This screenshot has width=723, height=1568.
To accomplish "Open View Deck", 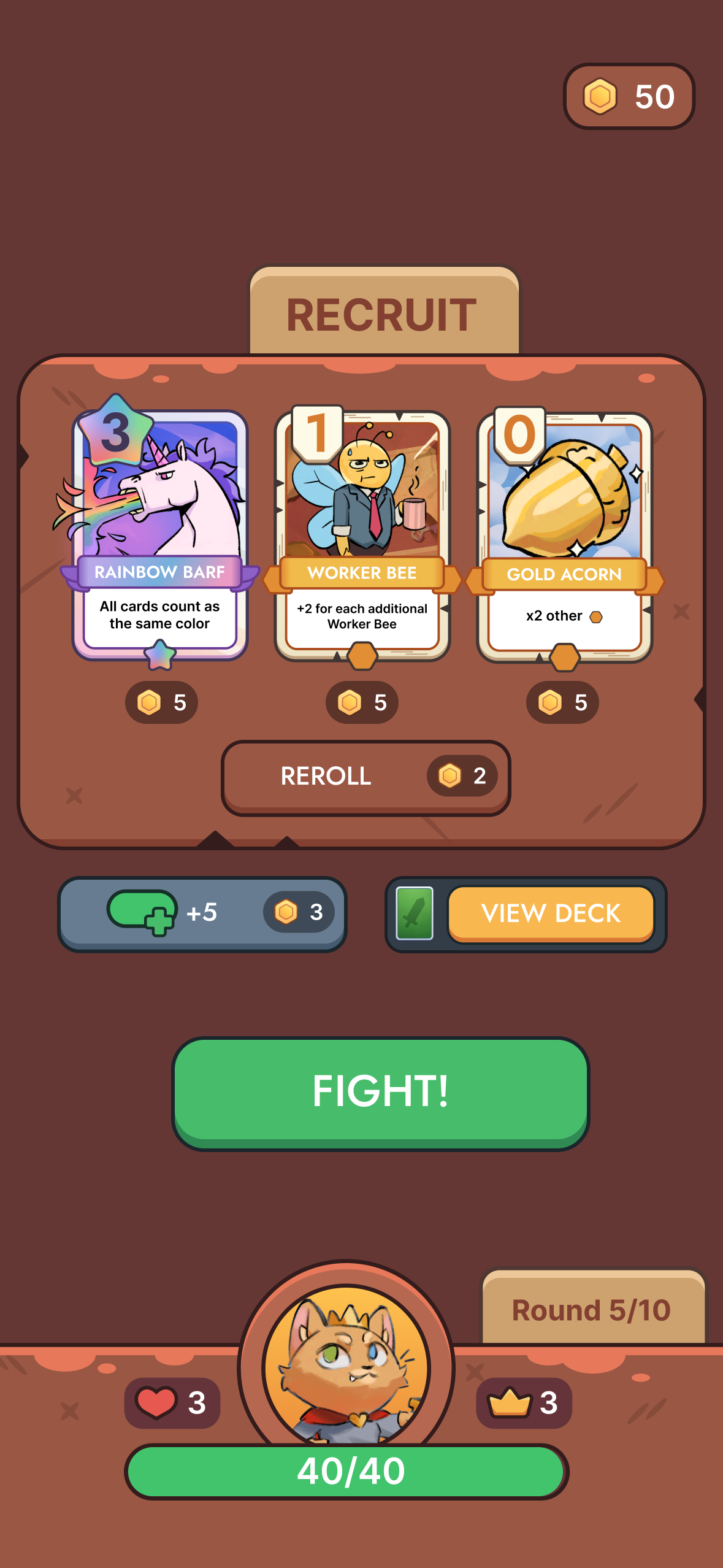I will (550, 913).
